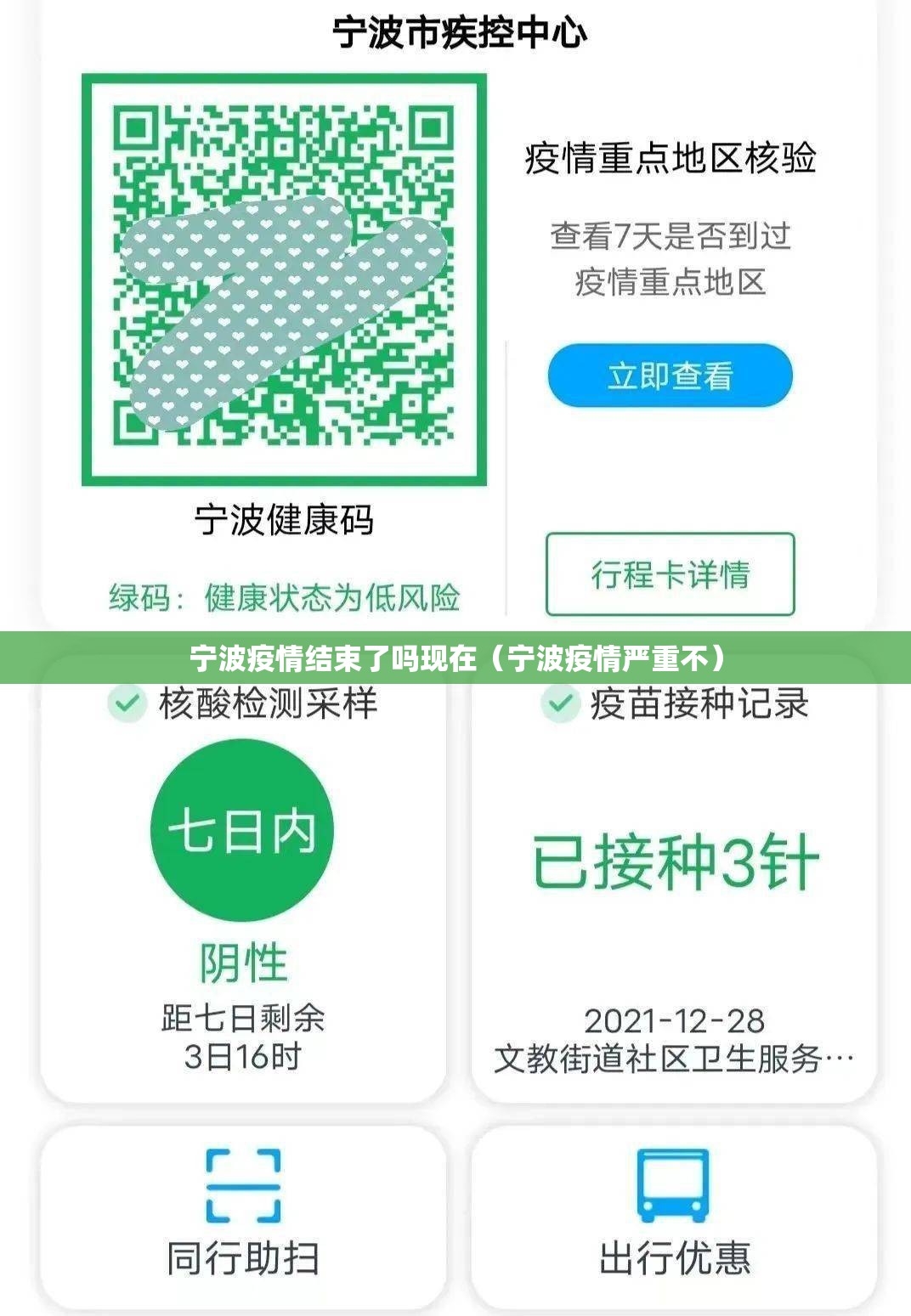Open the 核酸检测采样 result card
The height and width of the screenshot is (1316, 911).
pyautogui.click(x=243, y=884)
